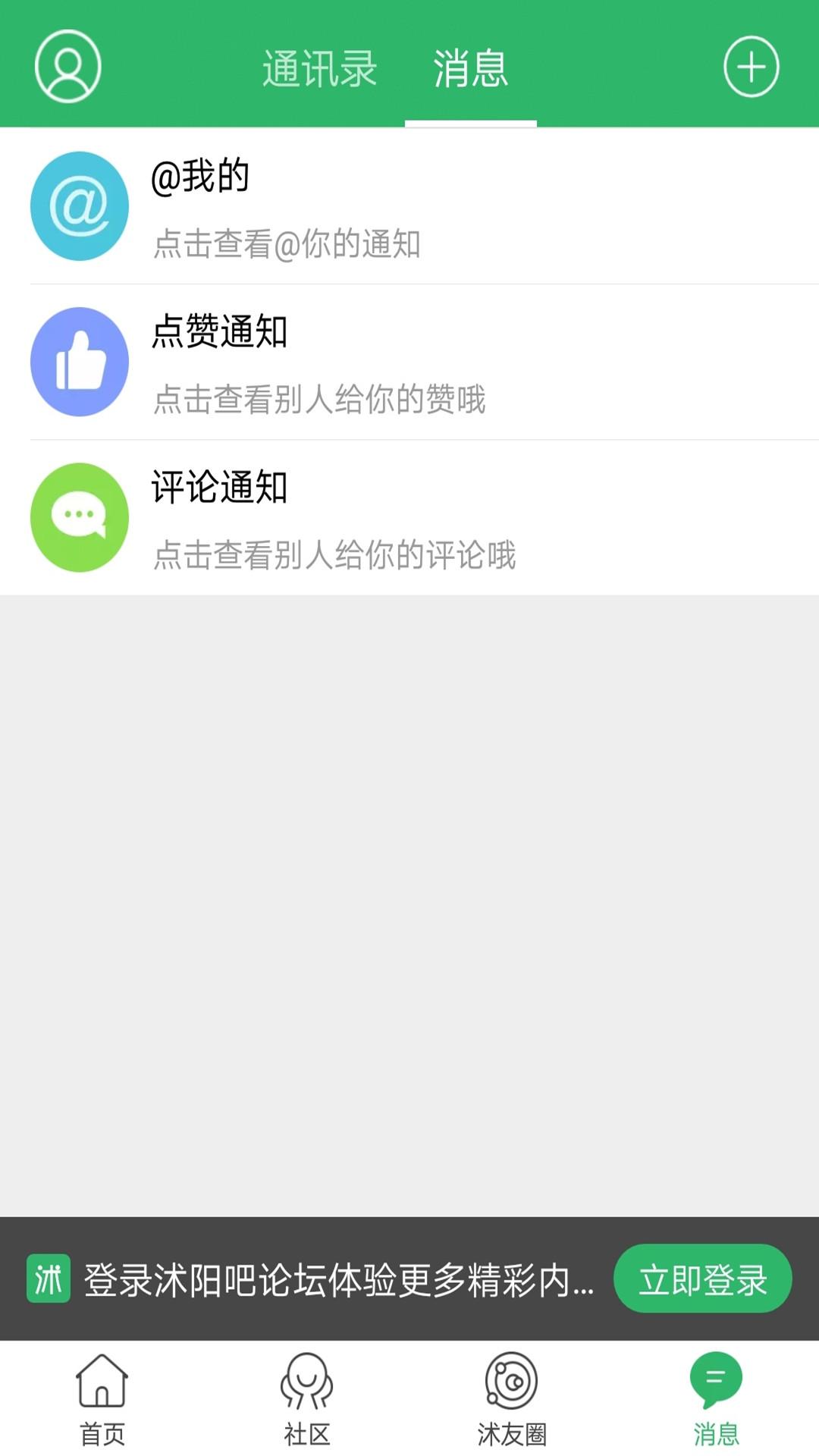The image size is (819, 1456).
Task: Open 点击查看@你的通知 entry
Action: coord(288,244)
